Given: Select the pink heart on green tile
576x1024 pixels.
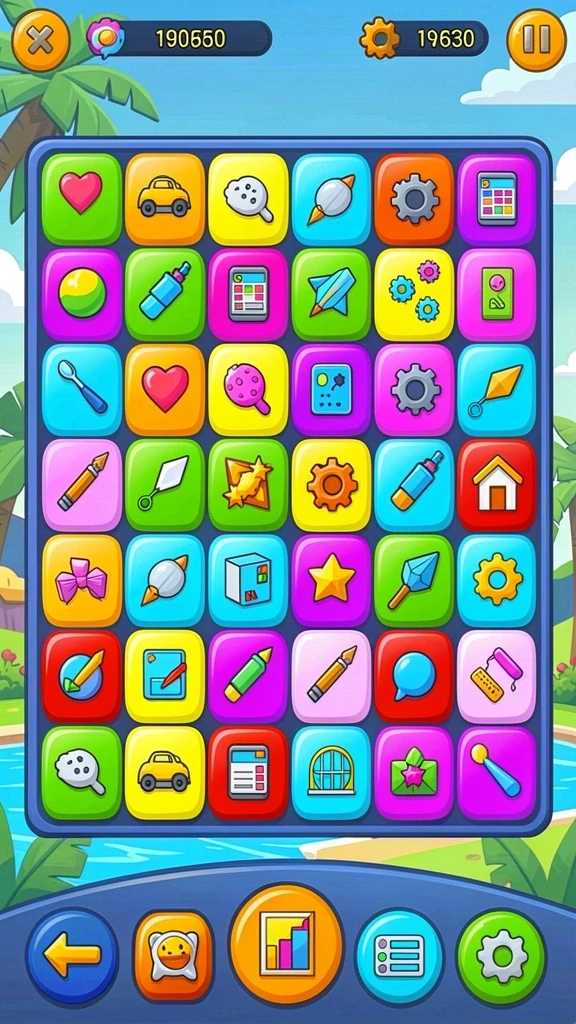Looking at the screenshot, I should point(82,199).
